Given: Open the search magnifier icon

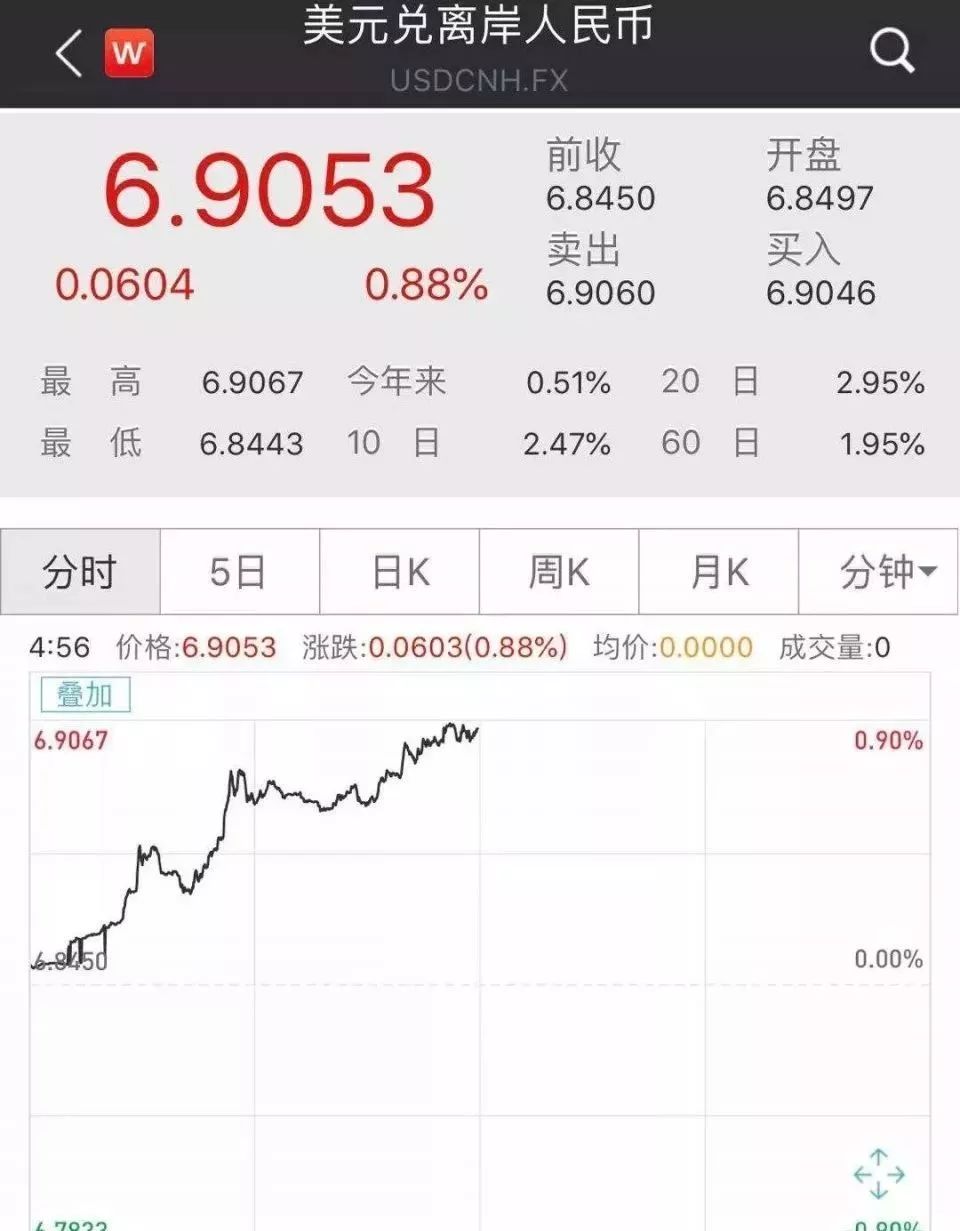Looking at the screenshot, I should coord(891,51).
